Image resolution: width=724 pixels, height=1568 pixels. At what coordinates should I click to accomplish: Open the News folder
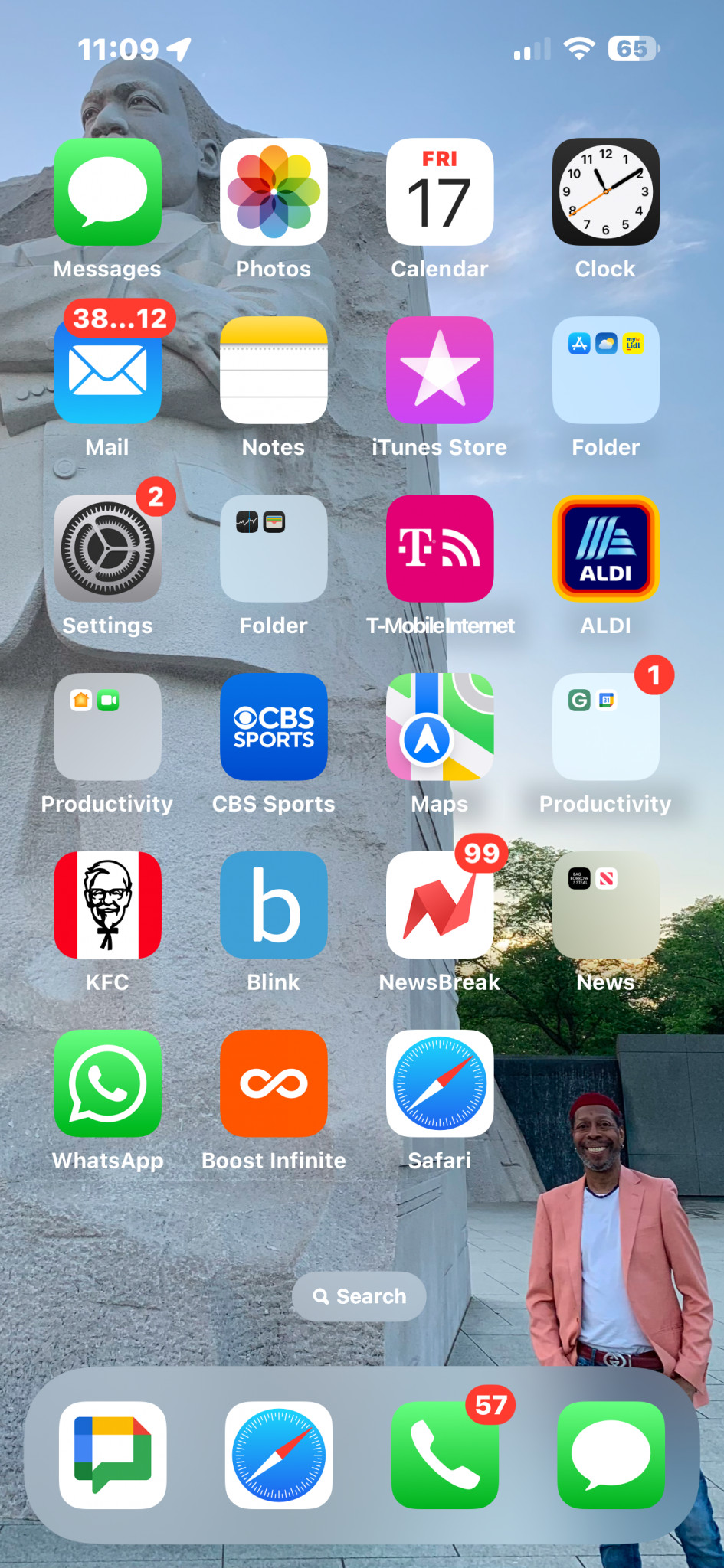click(605, 906)
